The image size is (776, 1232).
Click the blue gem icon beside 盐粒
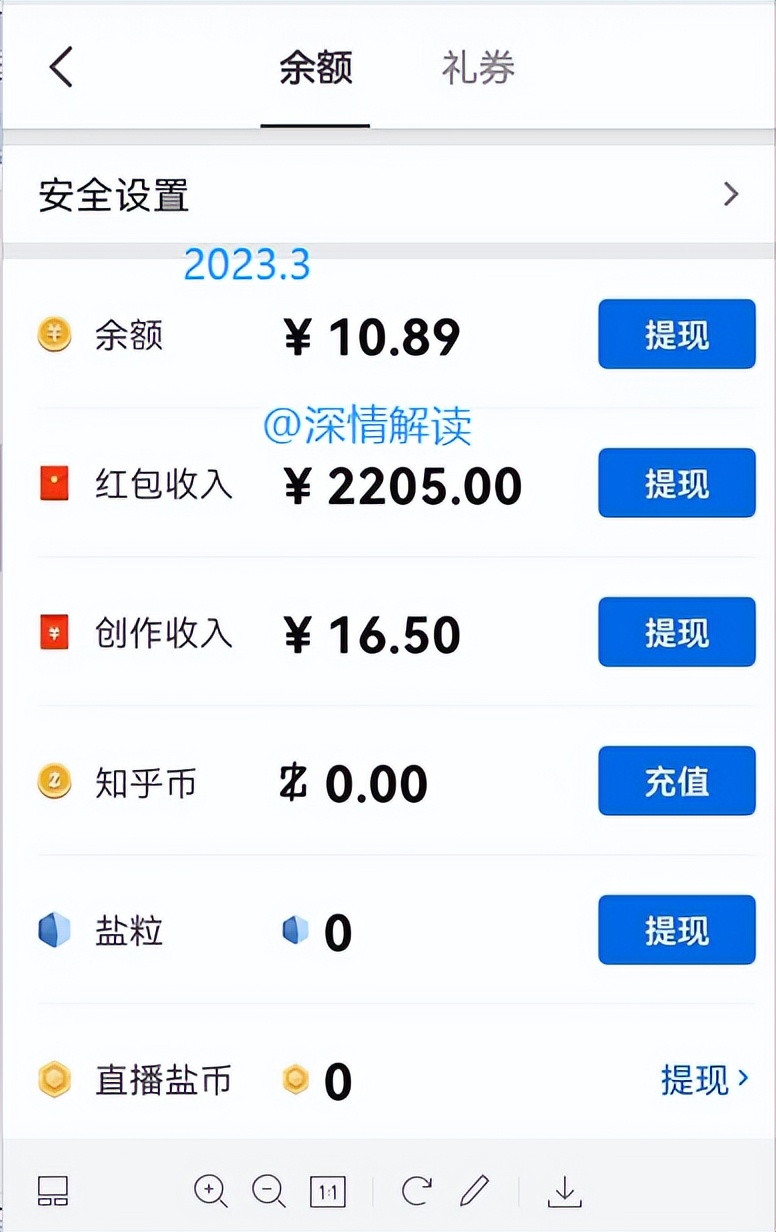[x=55, y=930]
